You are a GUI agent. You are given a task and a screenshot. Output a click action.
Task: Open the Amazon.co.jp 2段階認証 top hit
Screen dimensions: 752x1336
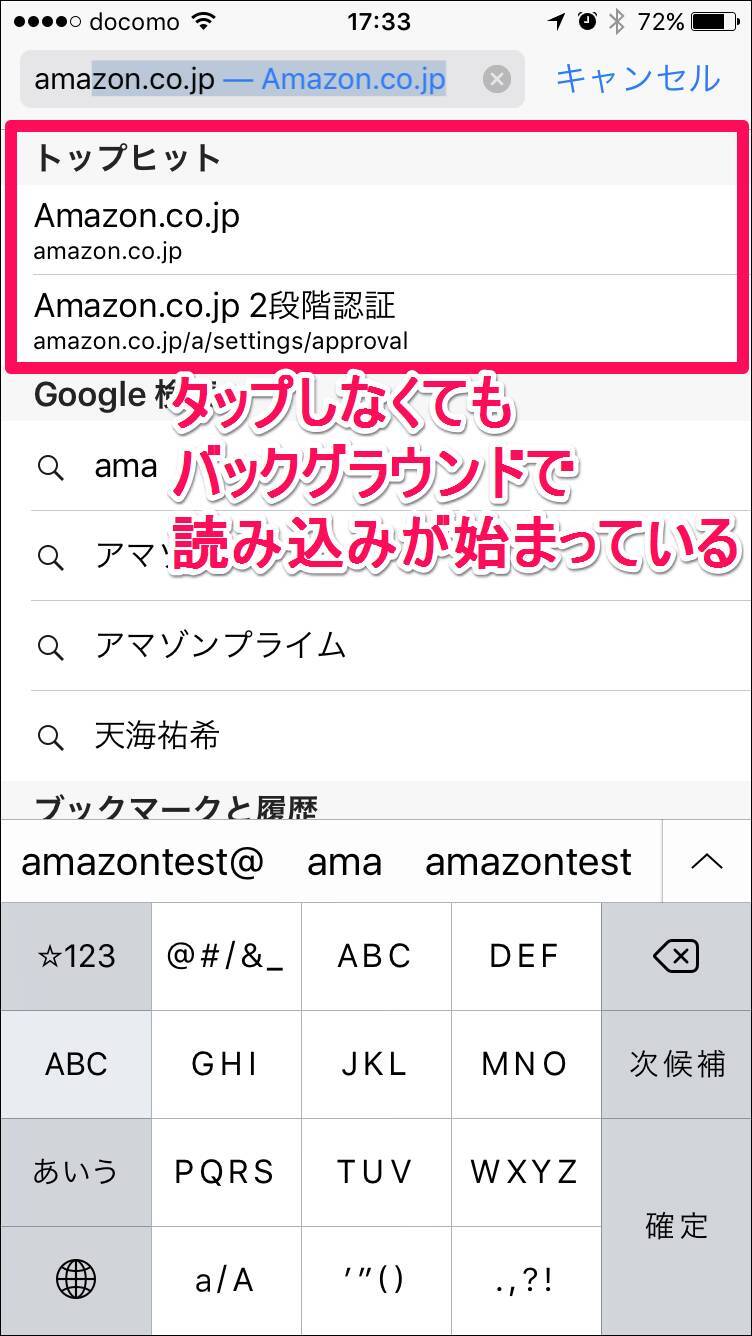[x=220, y=320]
